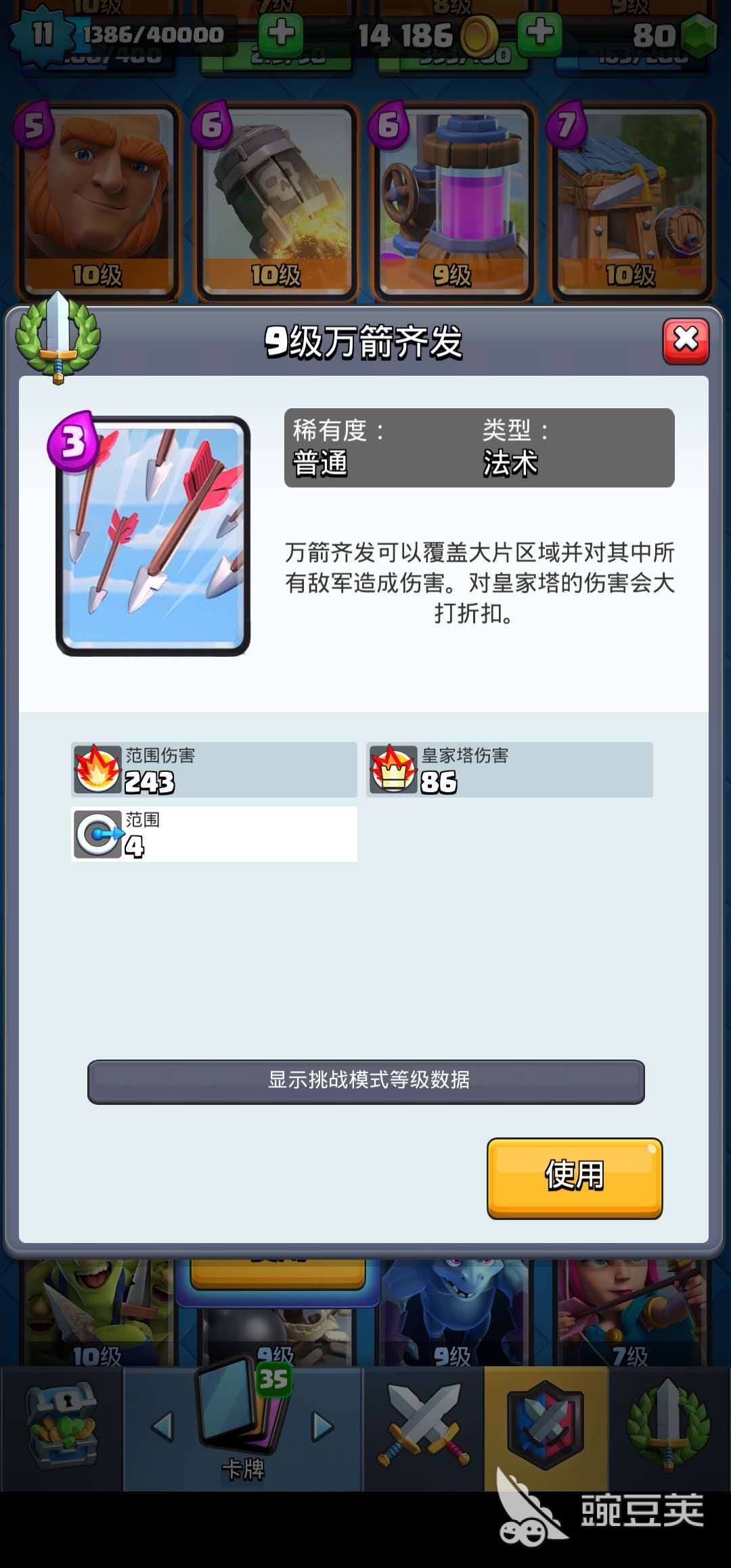Go to the crossed swords battle tab
Image resolution: width=731 pixels, height=1568 pixels.
(x=424, y=1427)
